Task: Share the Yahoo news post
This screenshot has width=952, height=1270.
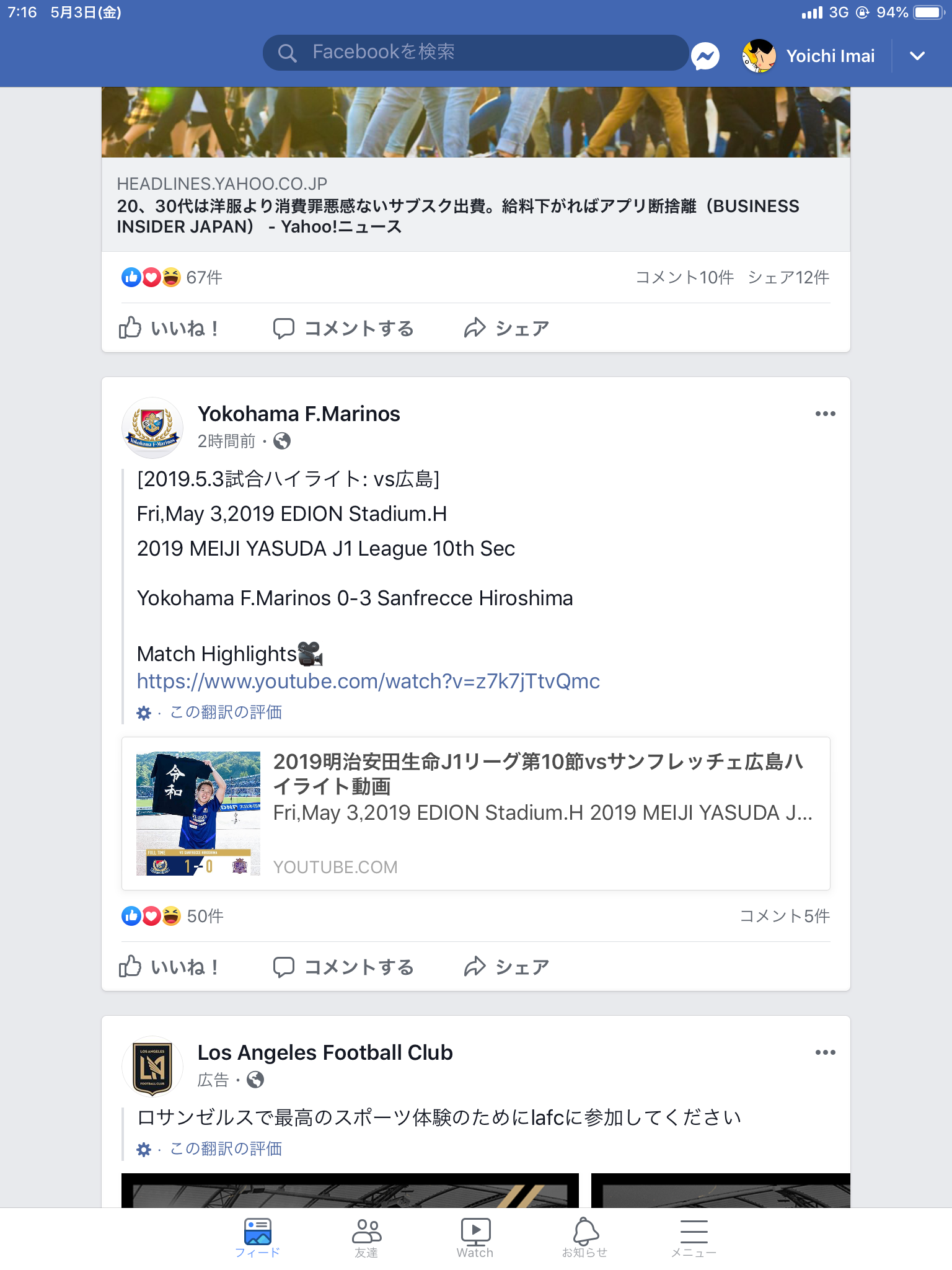Action: pos(506,328)
